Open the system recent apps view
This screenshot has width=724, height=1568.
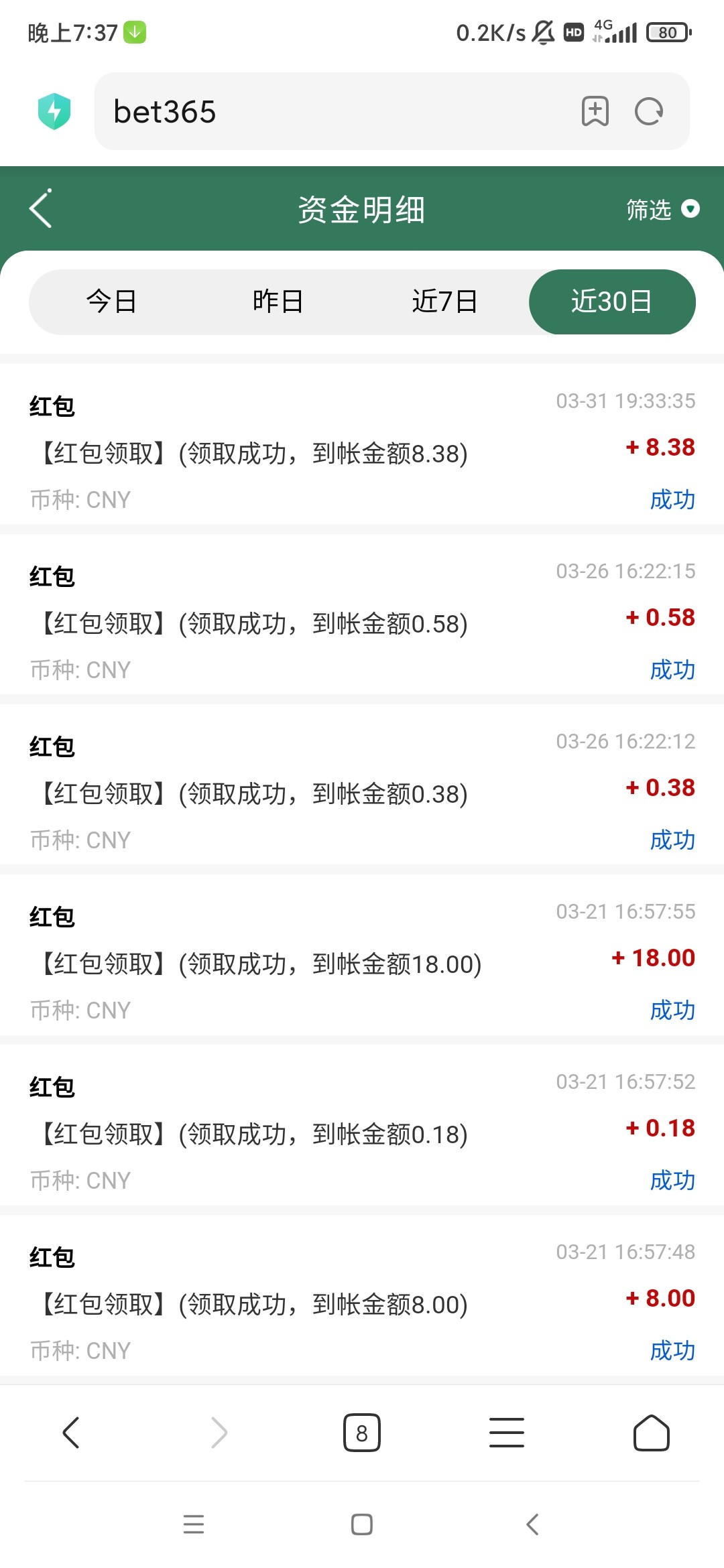coord(194,1524)
